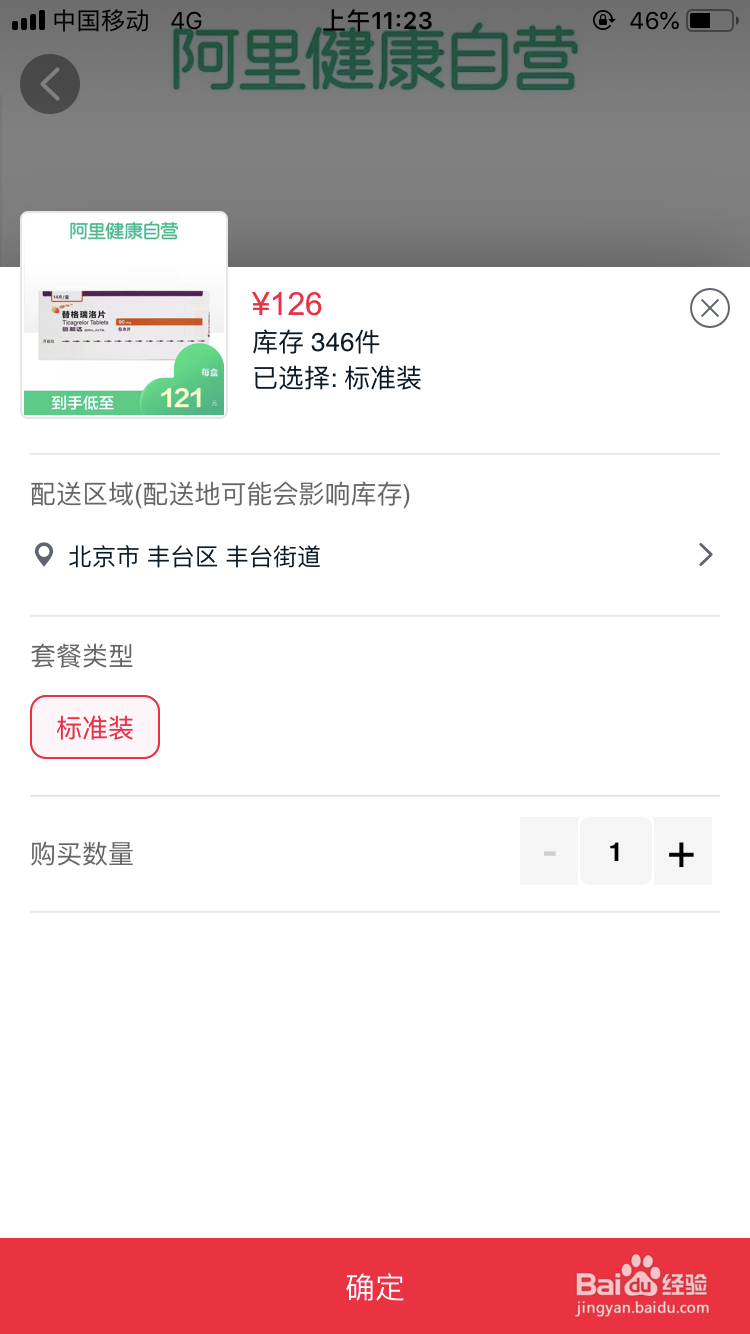Tap the chevron beside the delivery address
Viewport: 750px width, 1334px height.
705,555
